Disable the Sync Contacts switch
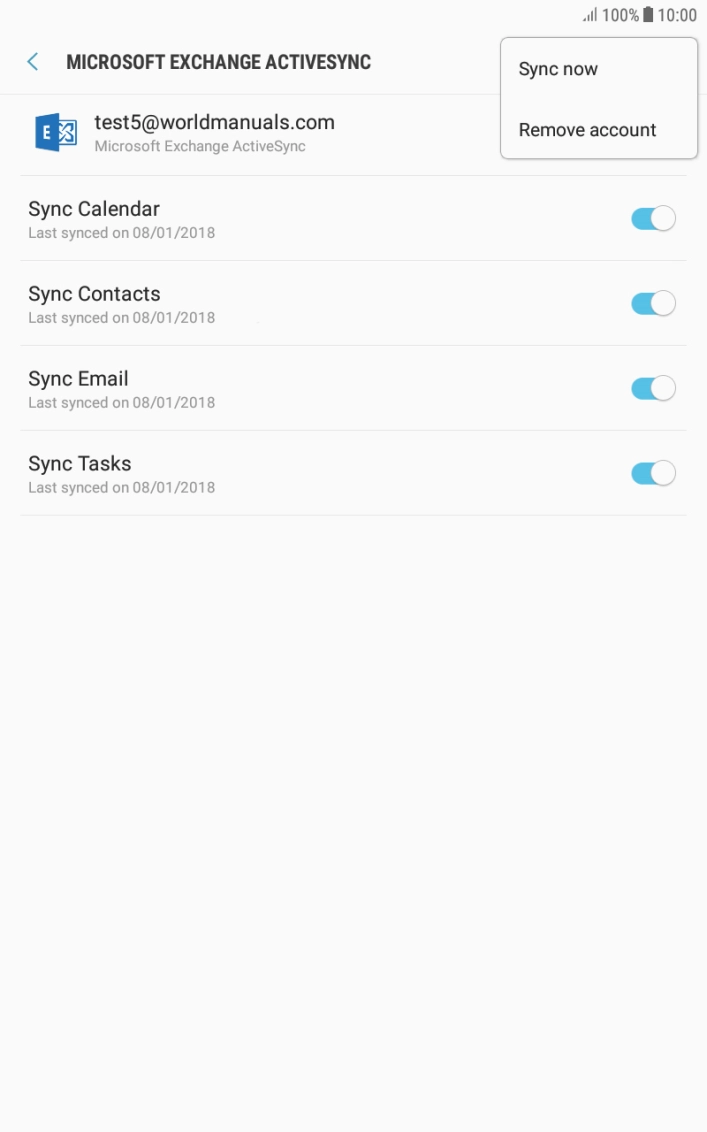Screen dimensions: 707x1132 pos(653,303)
